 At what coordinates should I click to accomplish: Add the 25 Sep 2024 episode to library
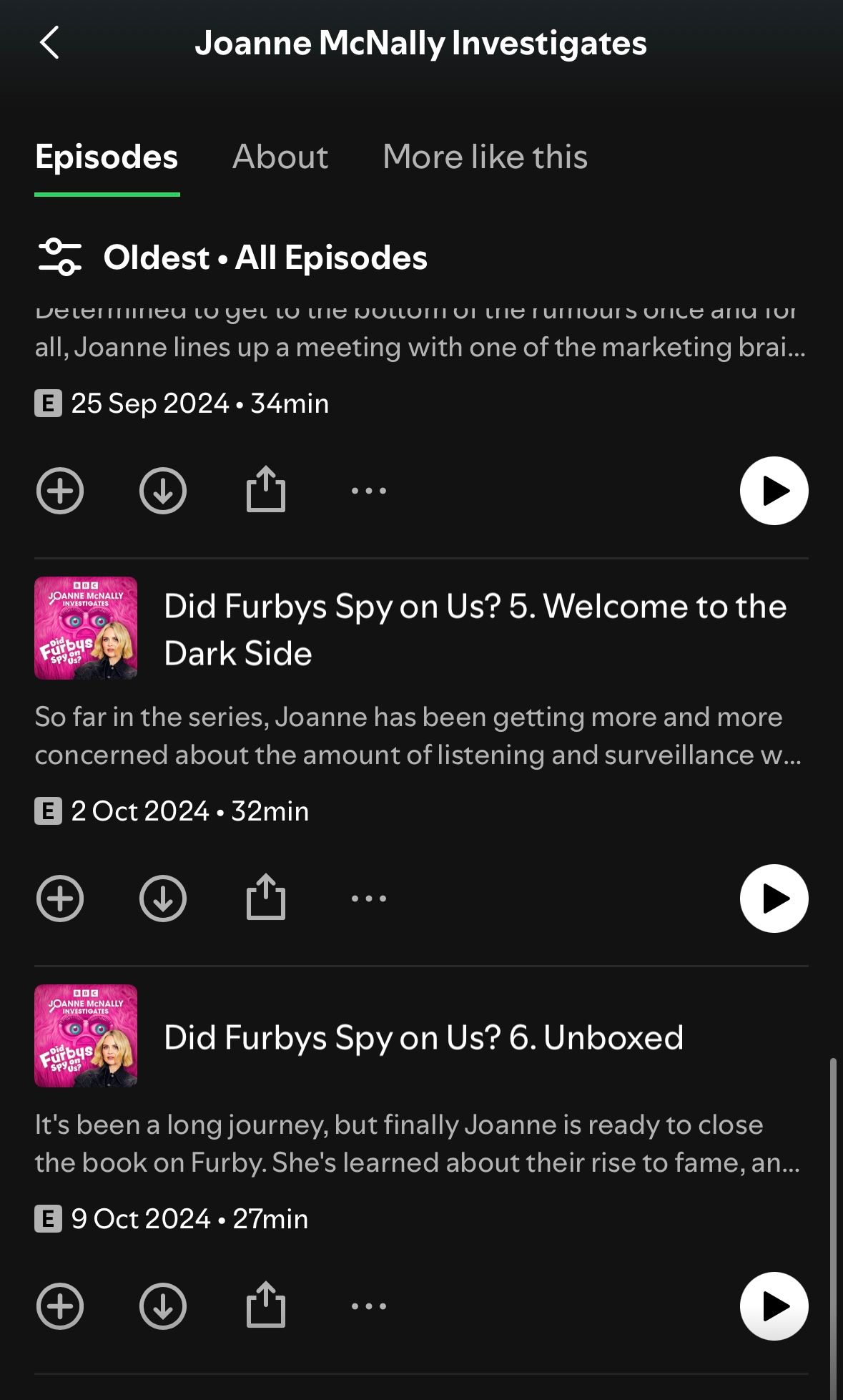click(60, 491)
